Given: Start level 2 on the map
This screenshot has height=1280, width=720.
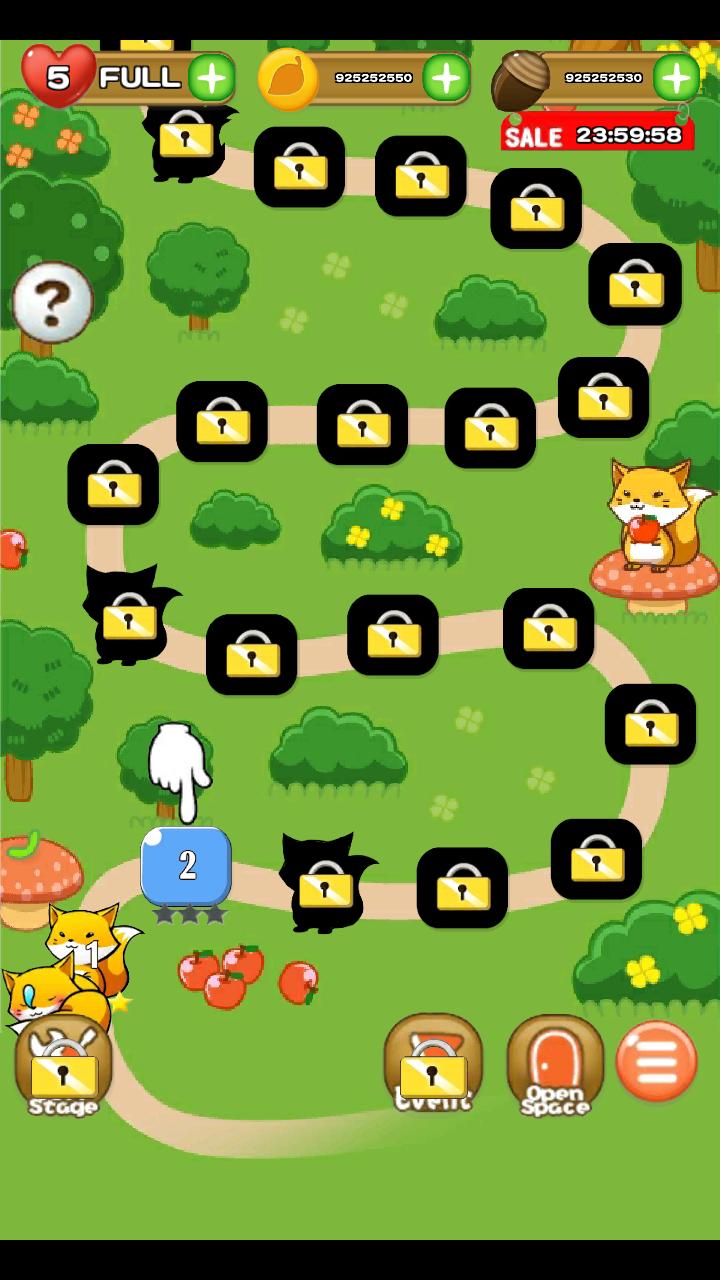Looking at the screenshot, I should click(187, 866).
